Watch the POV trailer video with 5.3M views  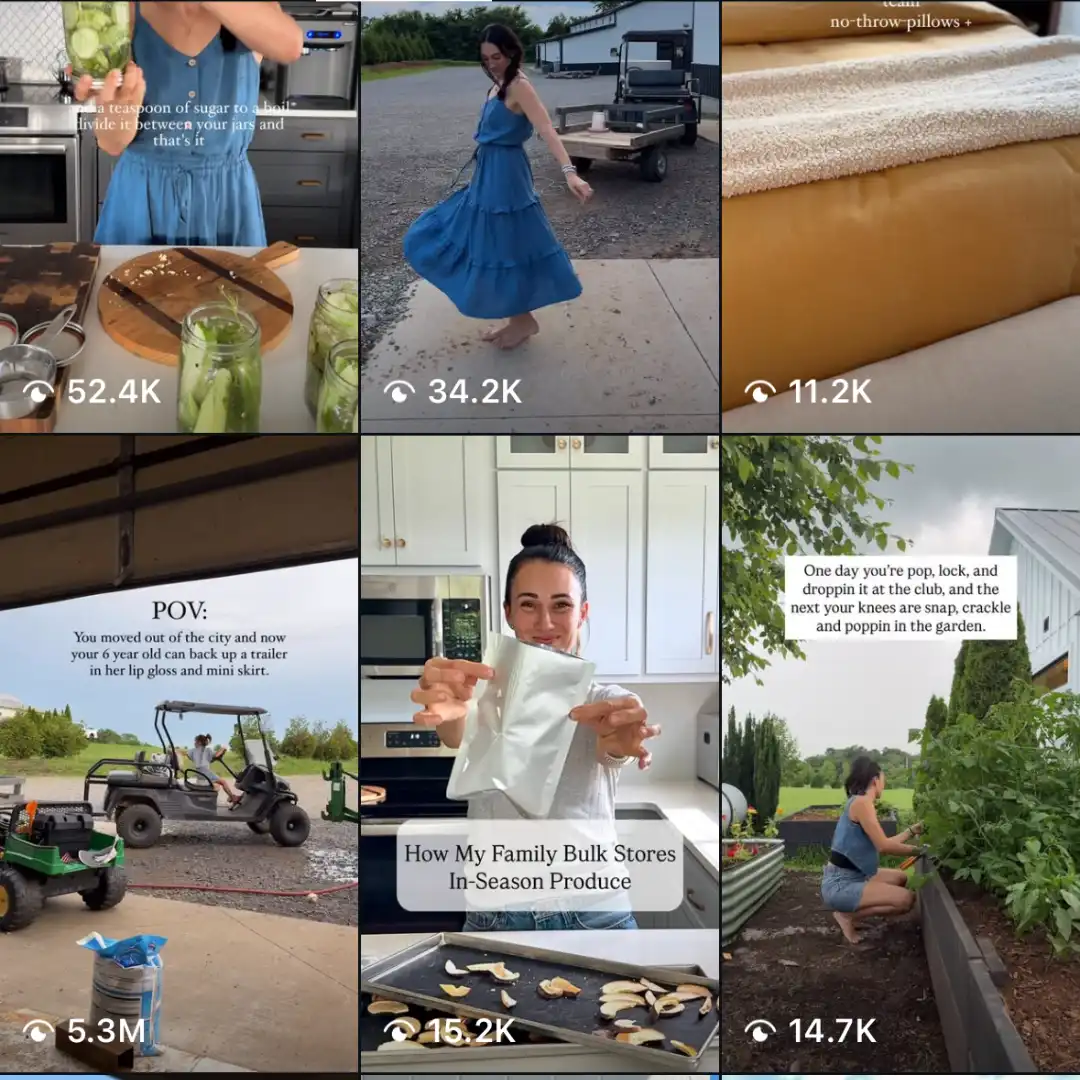pos(178,753)
